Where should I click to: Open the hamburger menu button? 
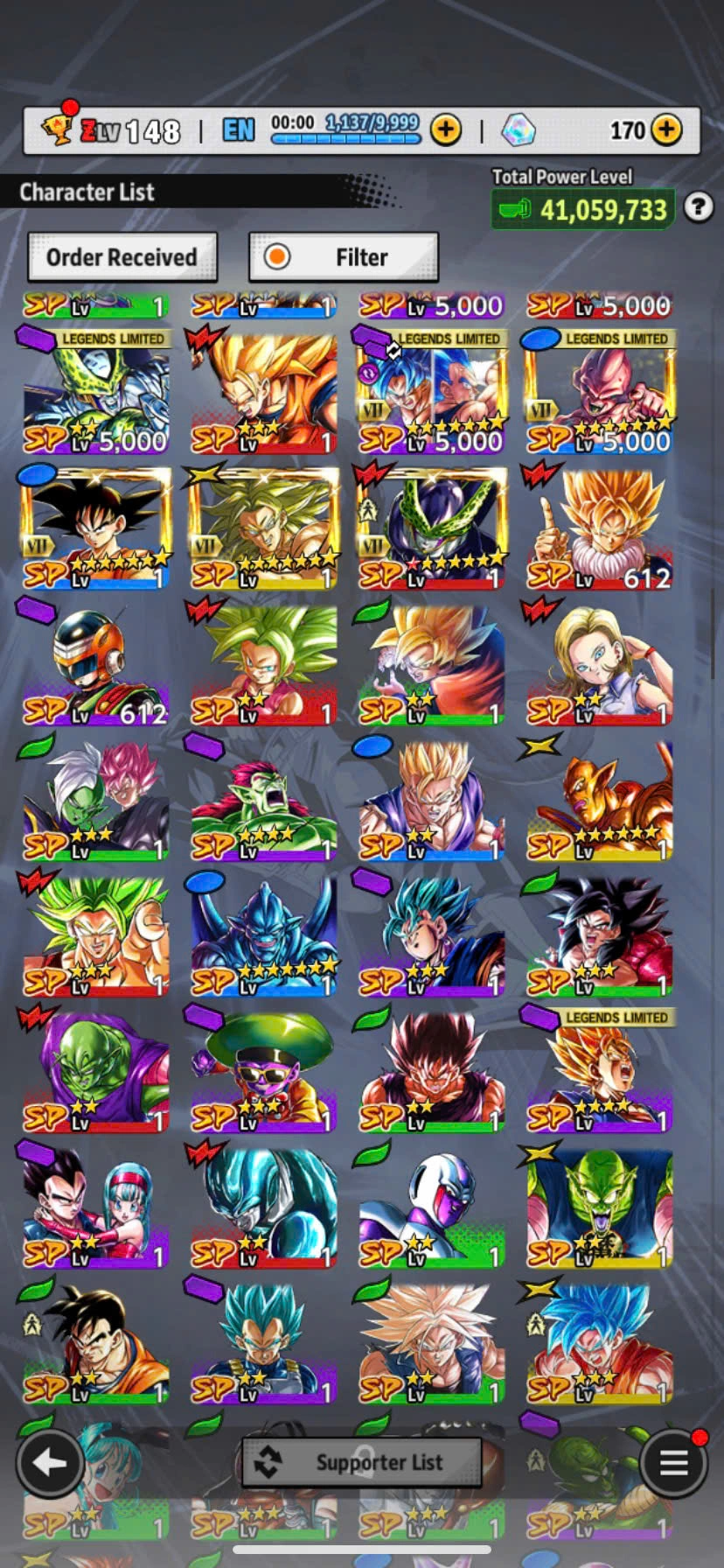tap(672, 1462)
